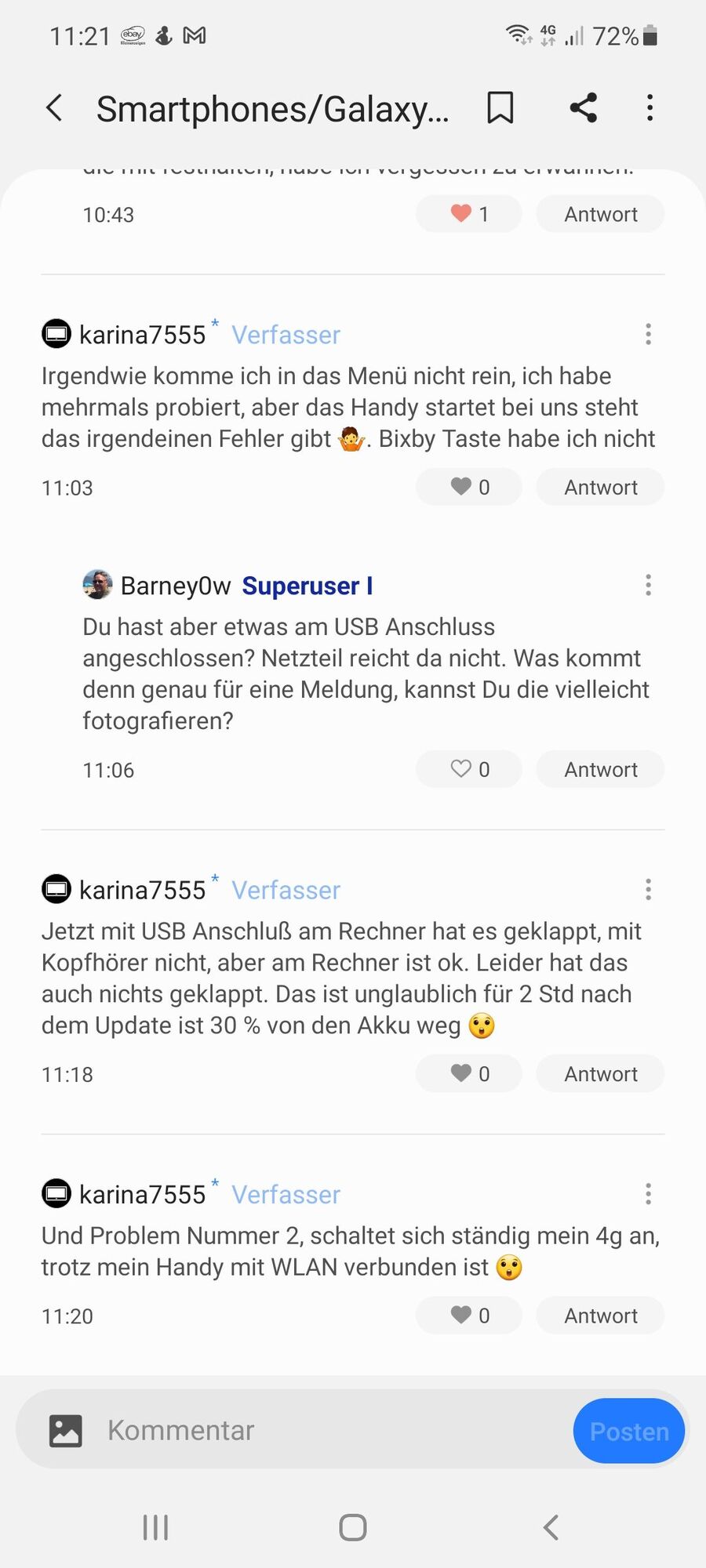
Task: Like the comment posted at 10:43
Action: pyautogui.click(x=468, y=214)
